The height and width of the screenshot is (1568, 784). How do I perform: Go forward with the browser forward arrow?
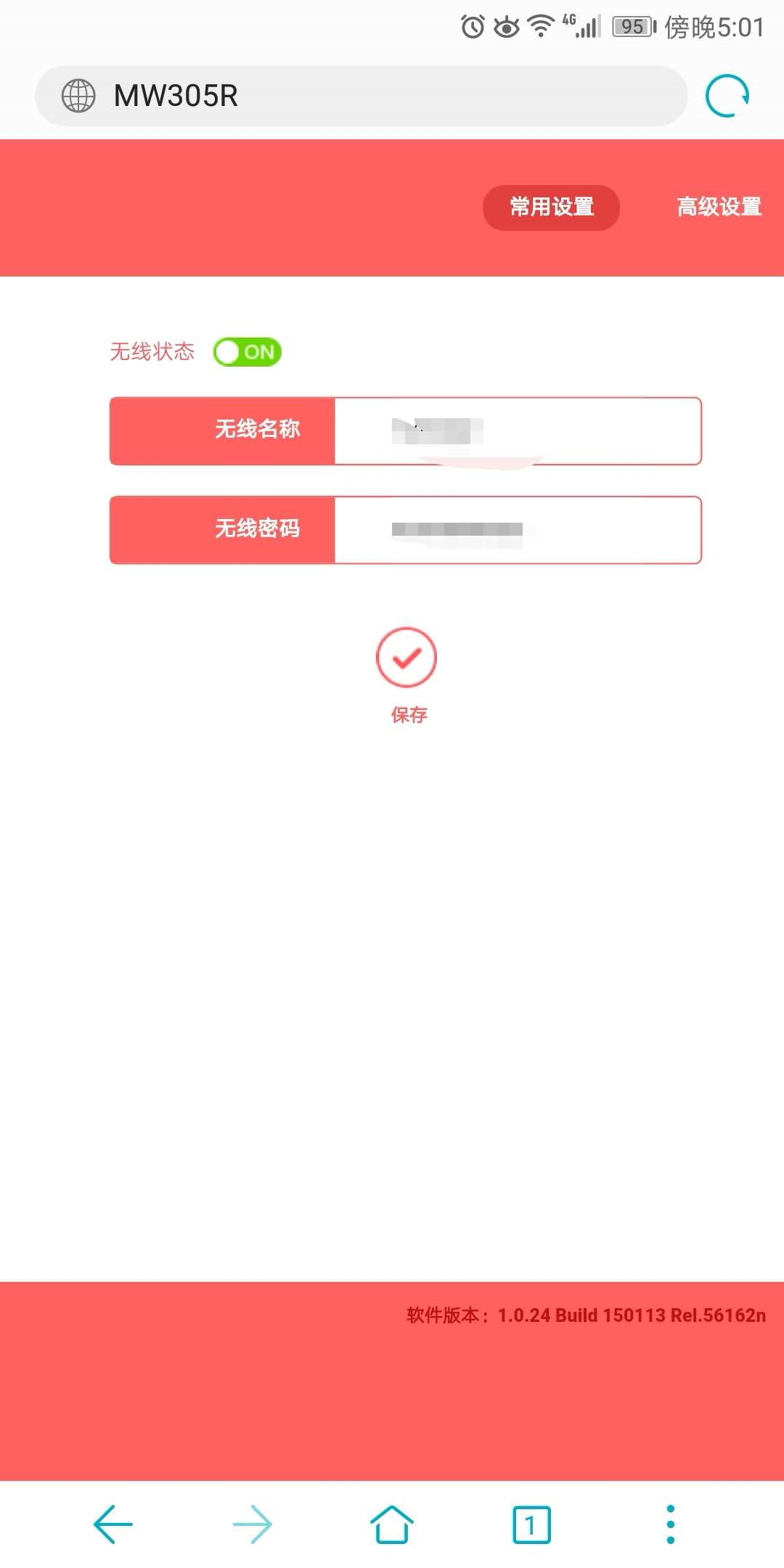[x=253, y=1524]
